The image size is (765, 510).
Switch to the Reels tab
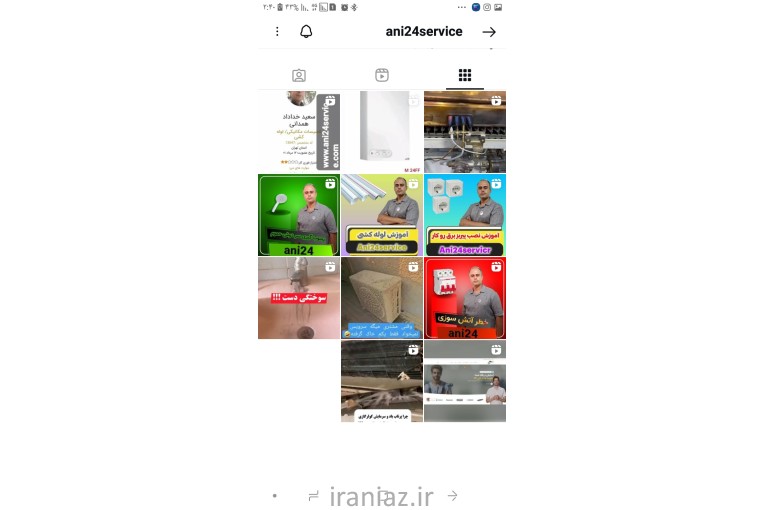click(x=381, y=75)
